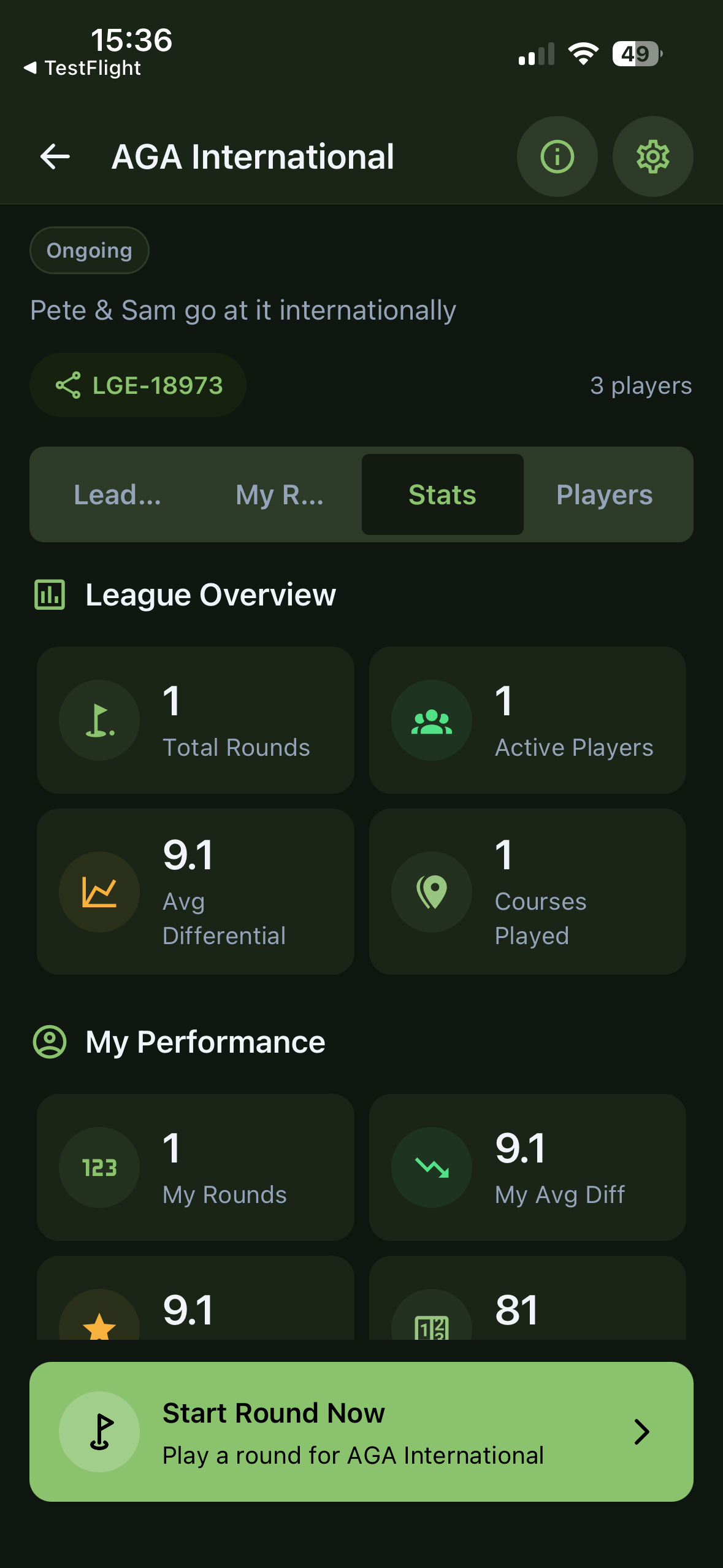The height and width of the screenshot is (1568, 723).
Task: Switch to the My Rounds tab
Action: point(280,494)
